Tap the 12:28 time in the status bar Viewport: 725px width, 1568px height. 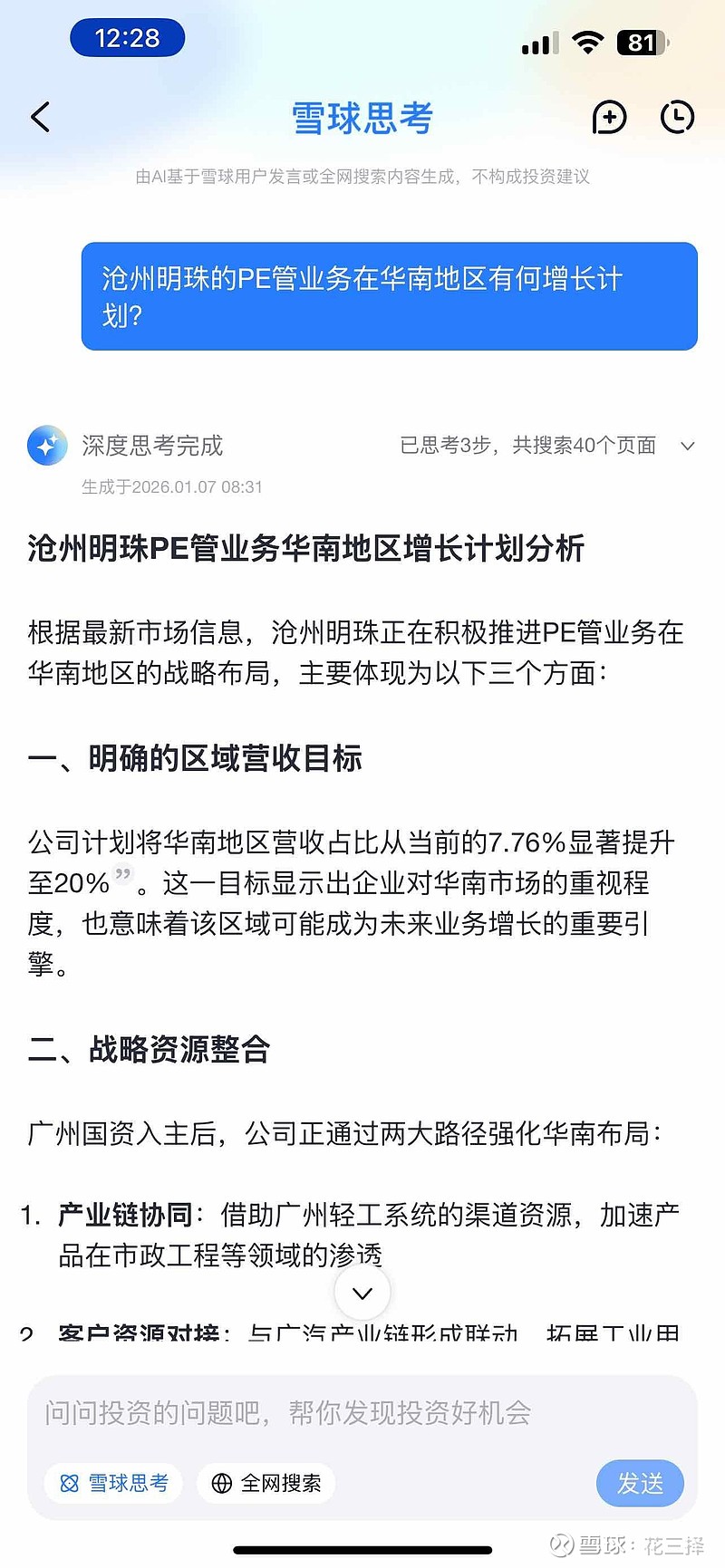click(127, 38)
